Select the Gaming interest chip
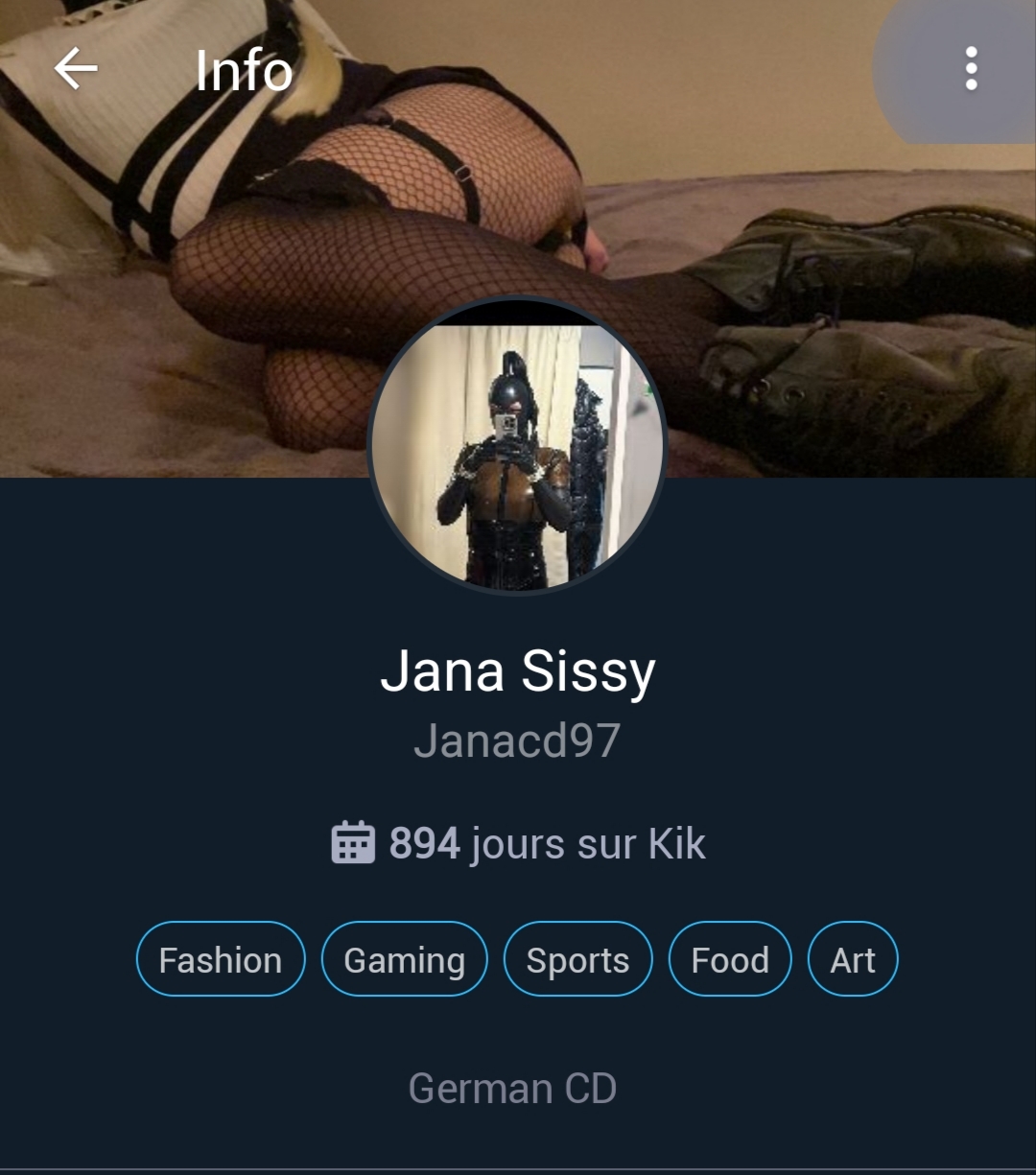This screenshot has width=1036, height=1175. coord(404,959)
